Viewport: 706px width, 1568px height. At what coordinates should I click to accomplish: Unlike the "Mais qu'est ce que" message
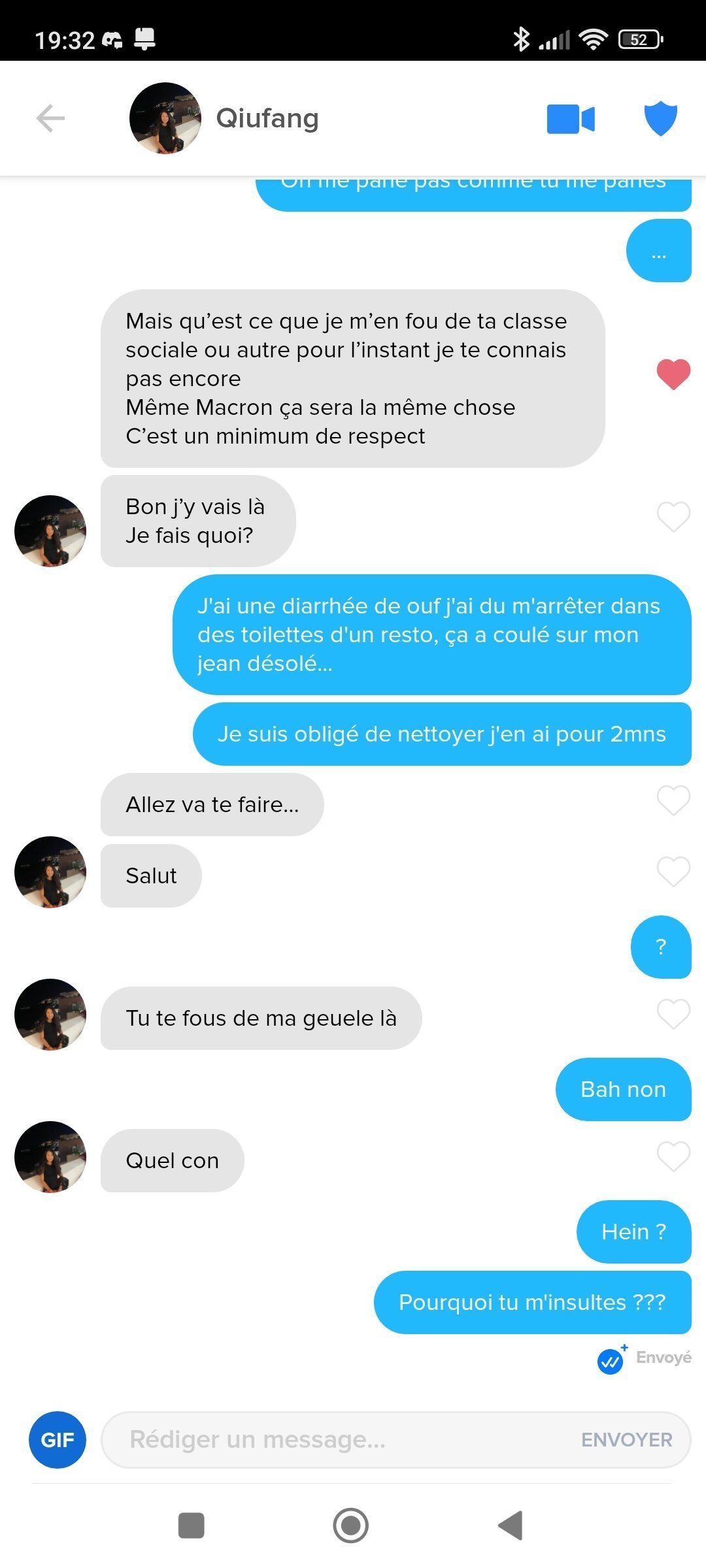[673, 374]
